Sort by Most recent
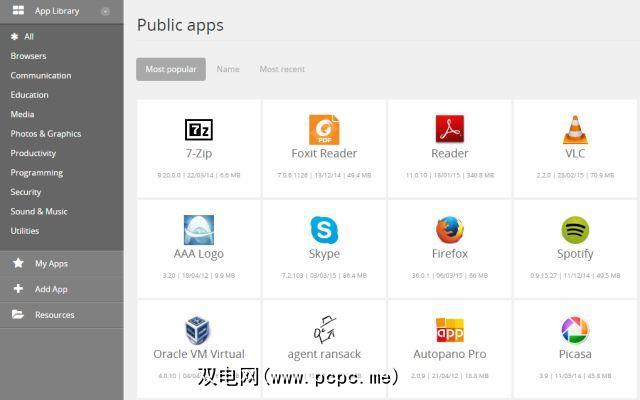This screenshot has width=640, height=400. (x=282, y=70)
